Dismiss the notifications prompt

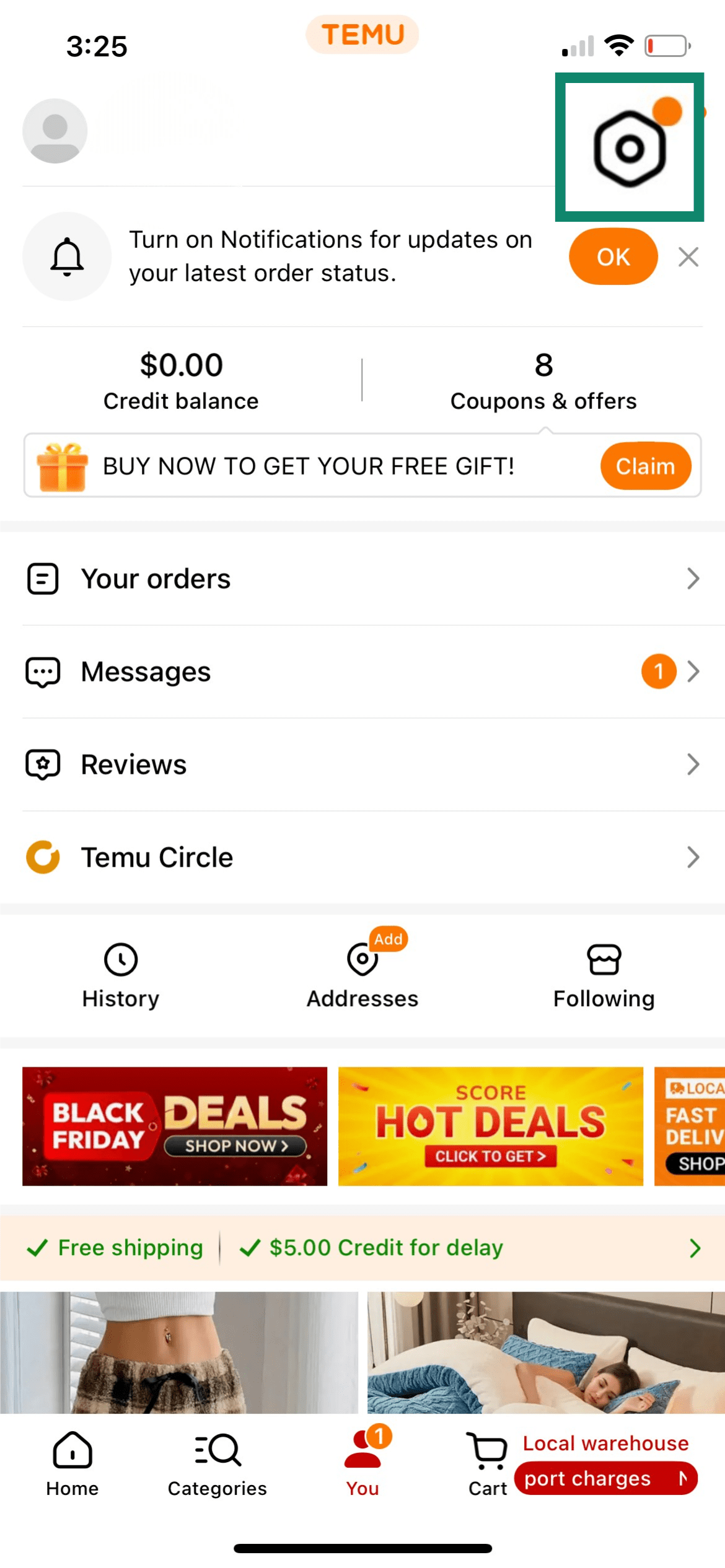pos(688,256)
